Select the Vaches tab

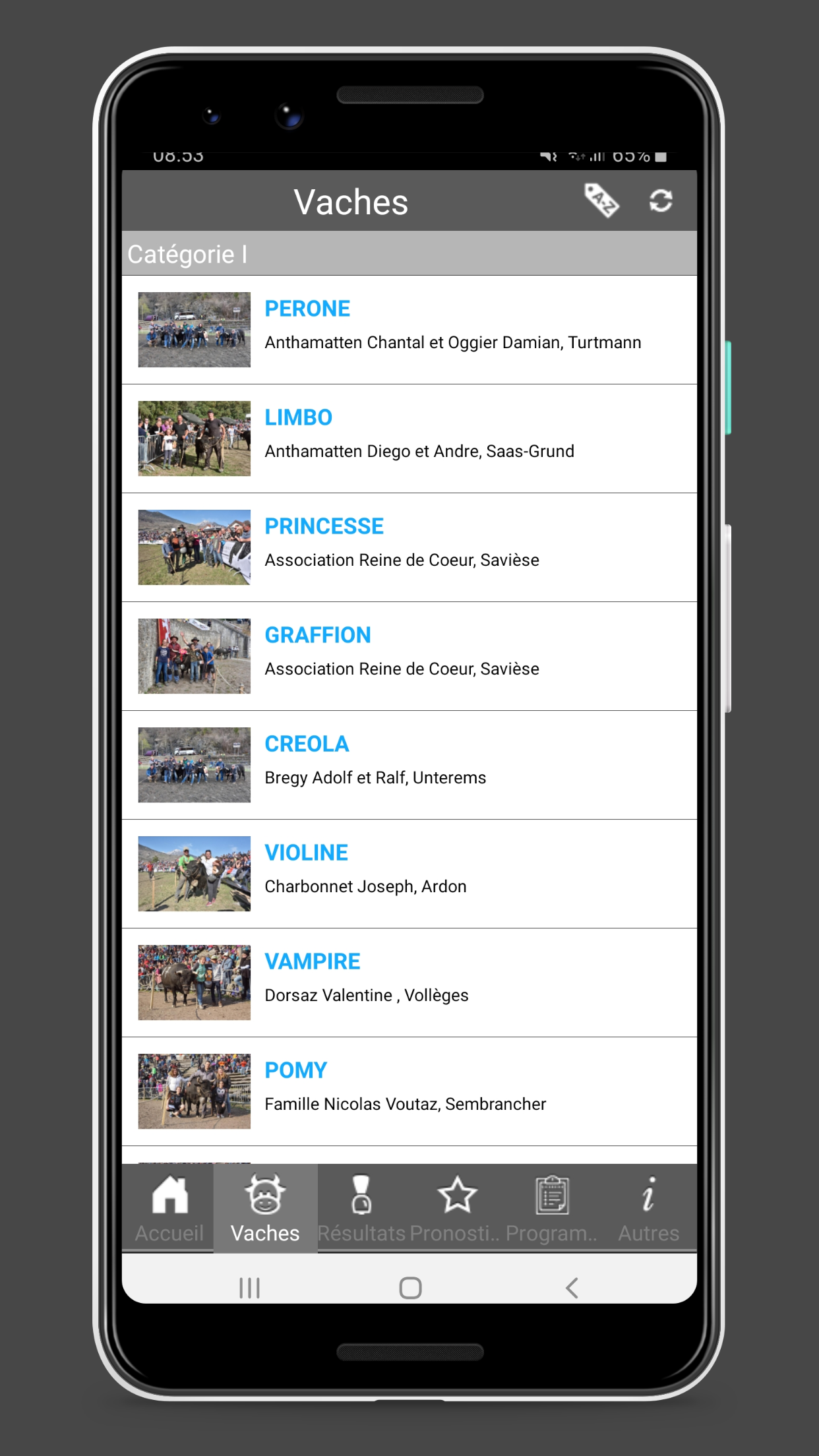pyautogui.click(x=265, y=1208)
